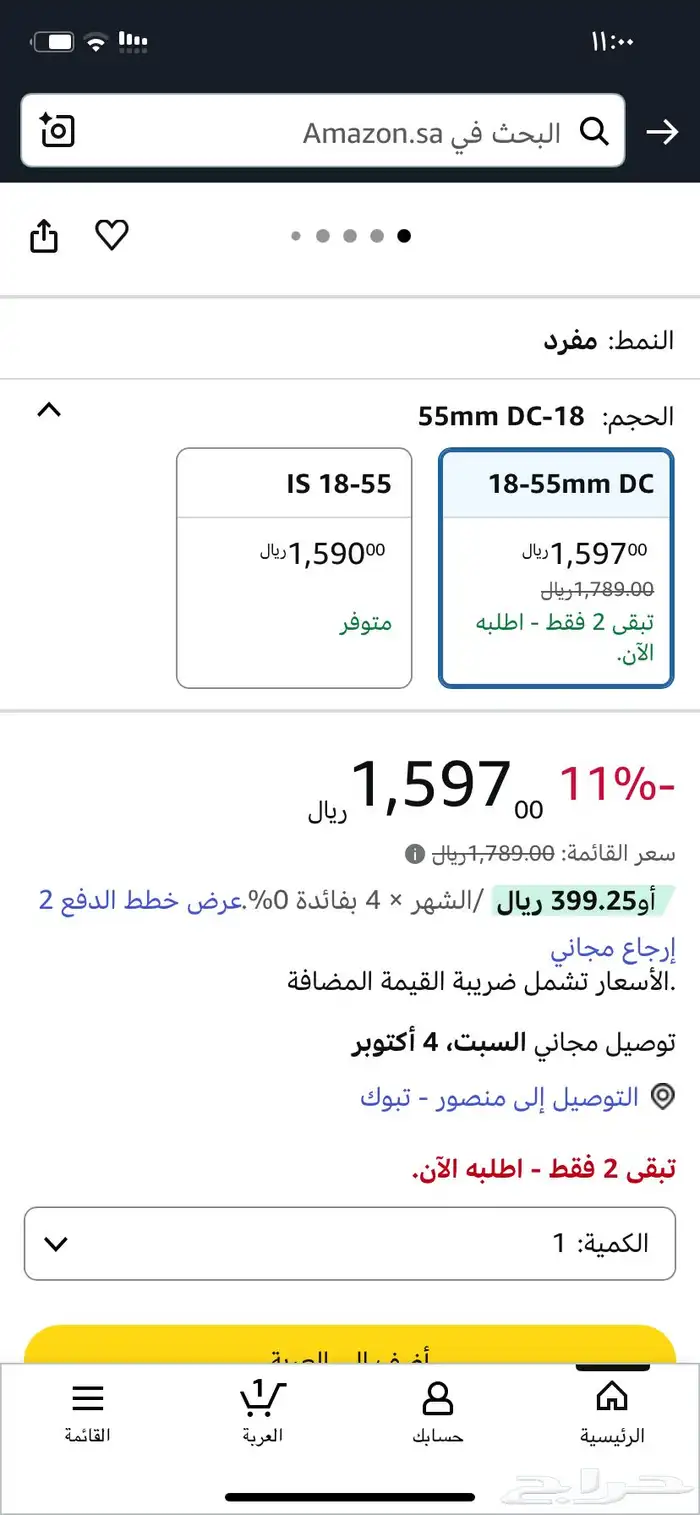Screen dimensions: 700x1515
Task: Tap the yellow add to cart button
Action: 350,1345
